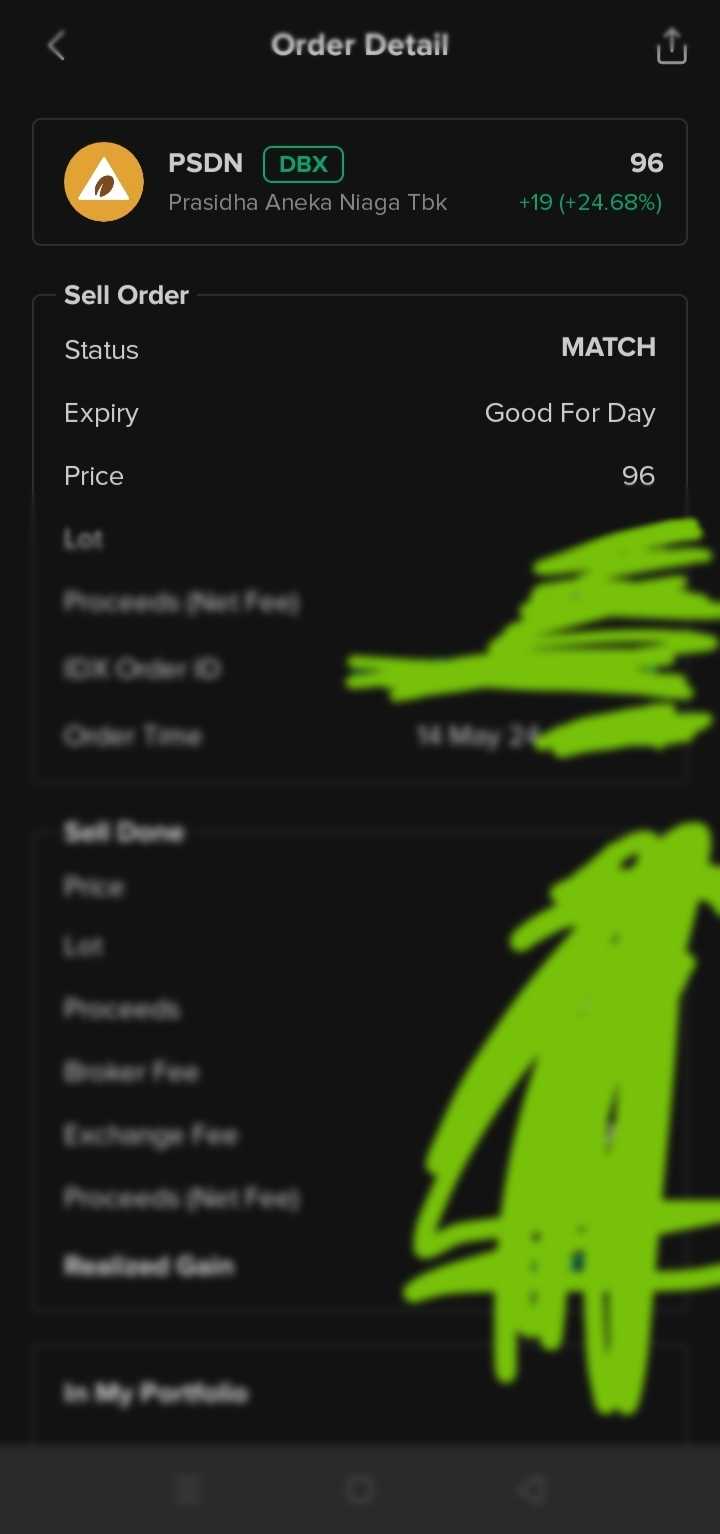
Task: Share this order detail
Action: (x=671, y=46)
